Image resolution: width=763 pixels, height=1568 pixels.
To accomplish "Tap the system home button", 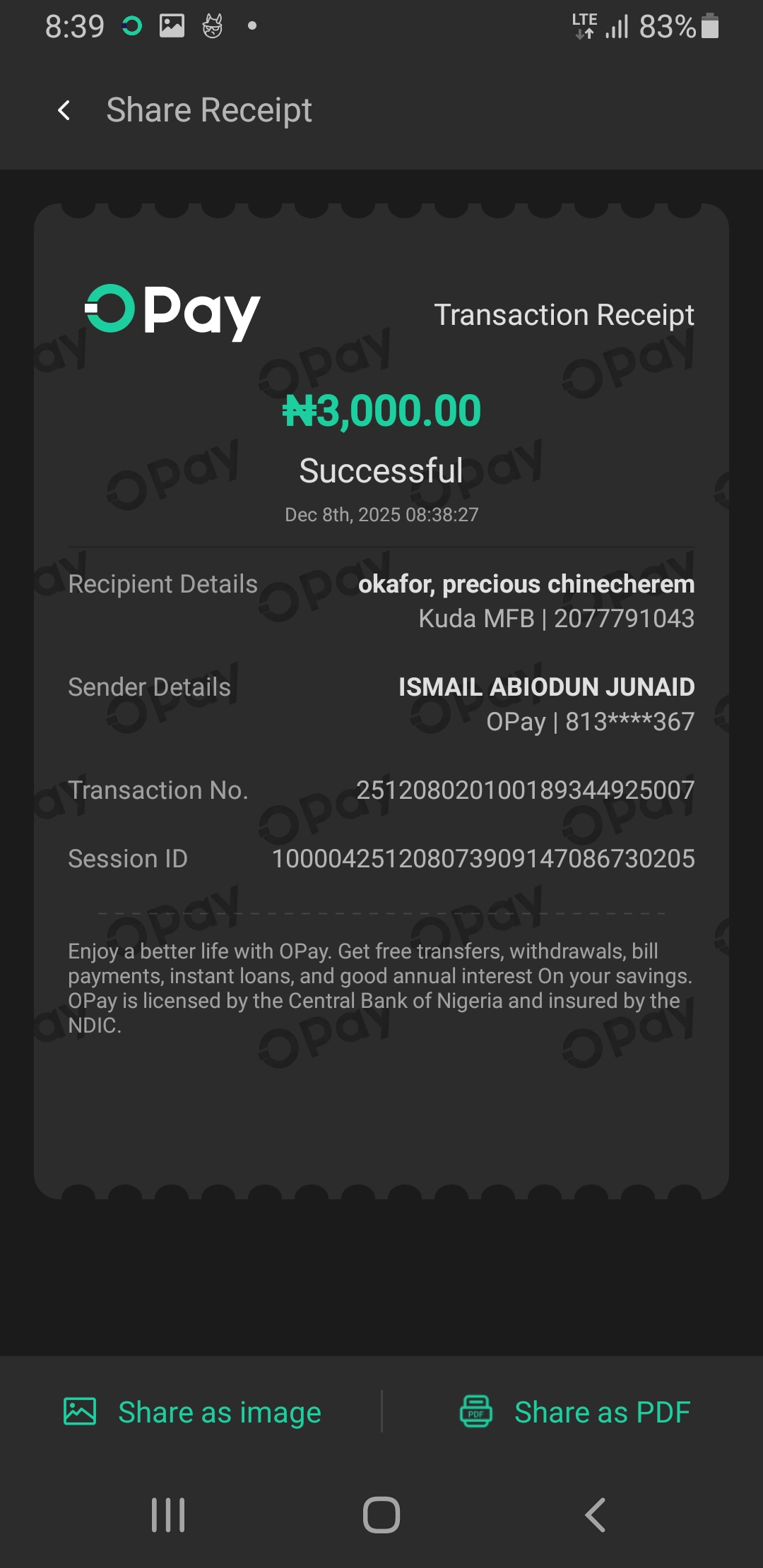I will 381,1515.
